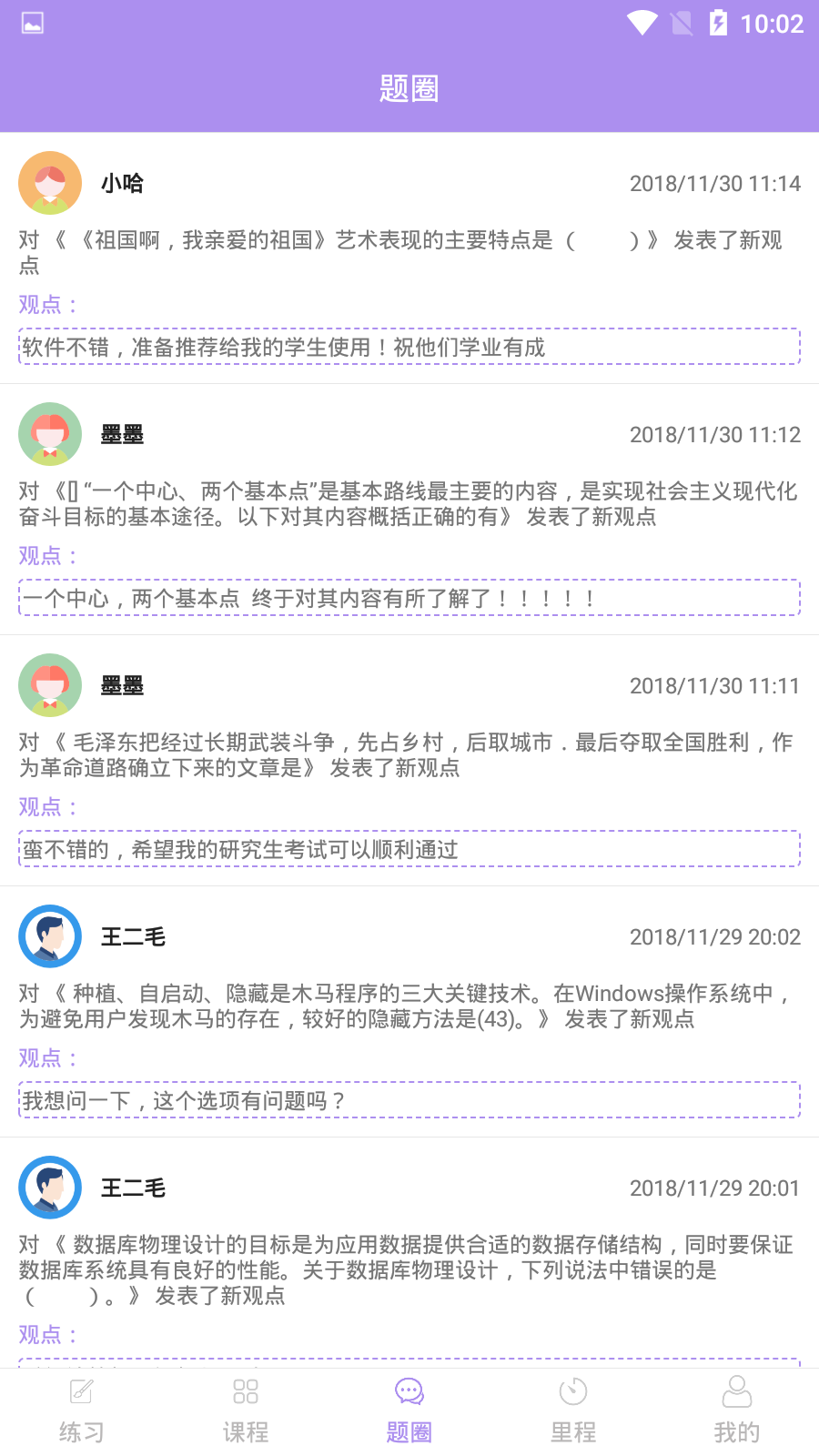This screenshot has height=1456, width=819.
Task: Switch to the 课程 tab
Action: [x=246, y=1411]
